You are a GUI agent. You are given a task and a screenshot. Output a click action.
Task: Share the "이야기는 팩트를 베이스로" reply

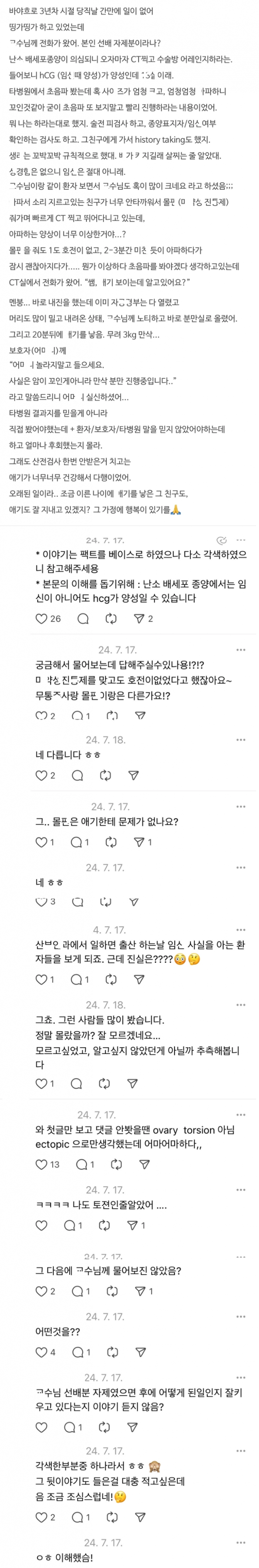[x=139, y=619]
